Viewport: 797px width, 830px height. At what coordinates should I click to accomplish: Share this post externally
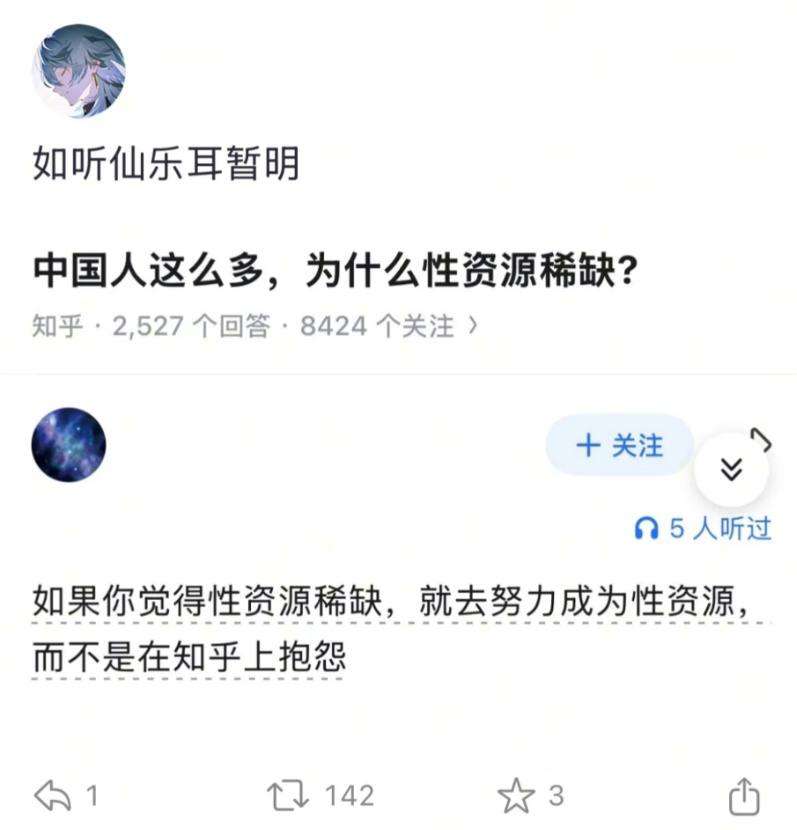point(743,797)
